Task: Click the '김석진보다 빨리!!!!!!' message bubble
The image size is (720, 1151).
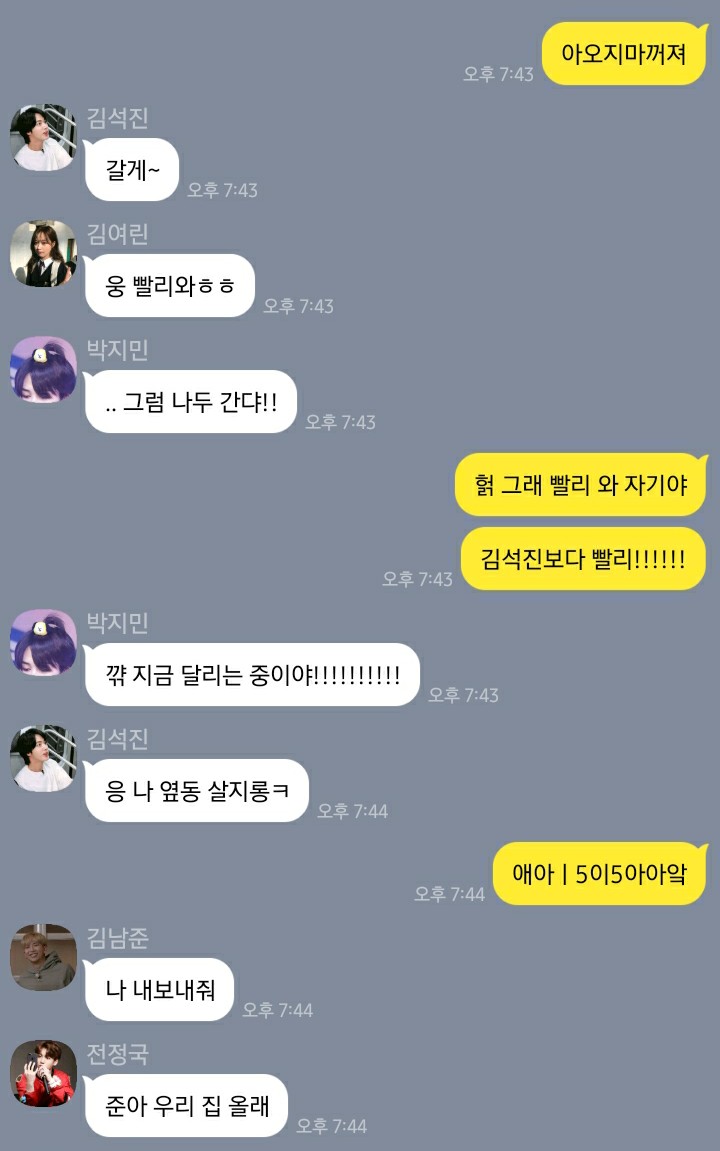Action: (x=583, y=559)
